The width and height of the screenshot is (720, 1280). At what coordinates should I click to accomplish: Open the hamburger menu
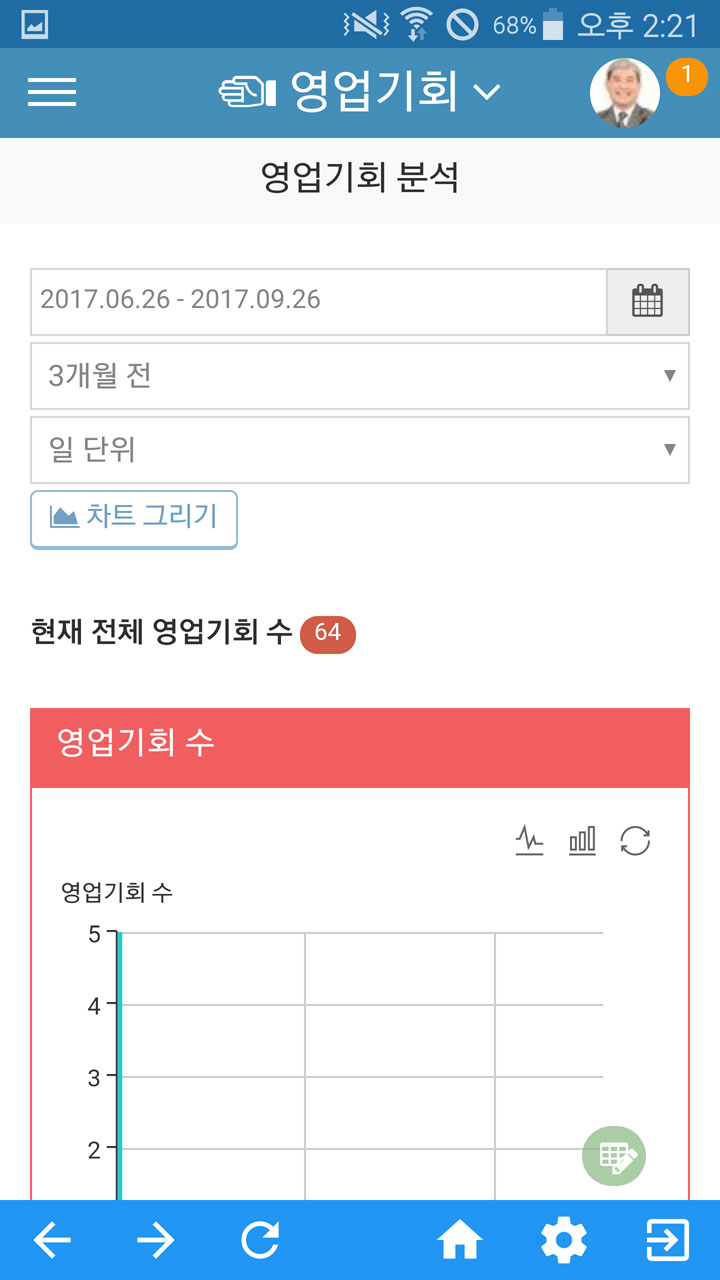[52, 92]
